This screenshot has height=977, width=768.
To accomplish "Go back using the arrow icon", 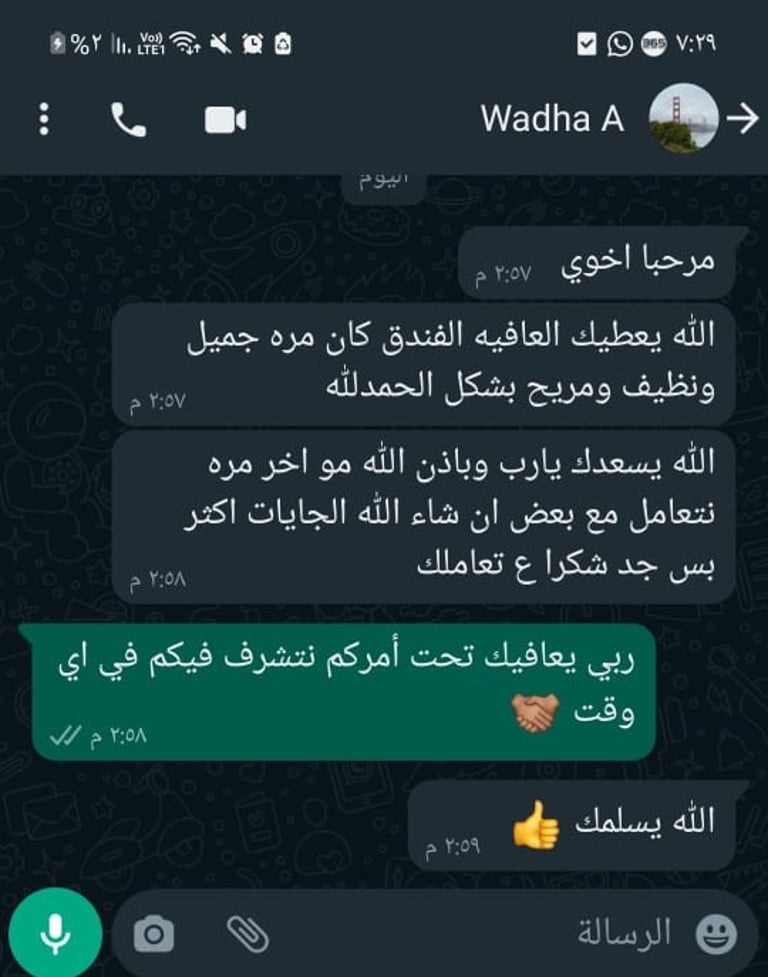I will (742, 119).
